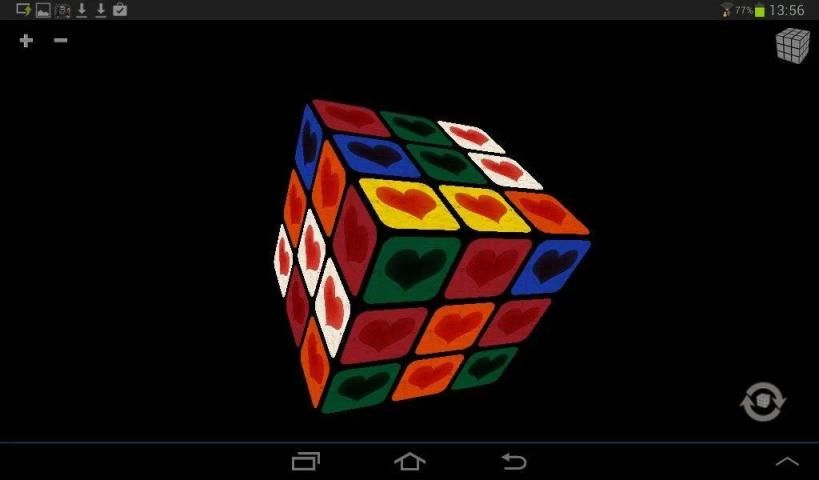This screenshot has width=819, height=480.
Task: Tap the rotate cube view button
Action: click(x=763, y=400)
